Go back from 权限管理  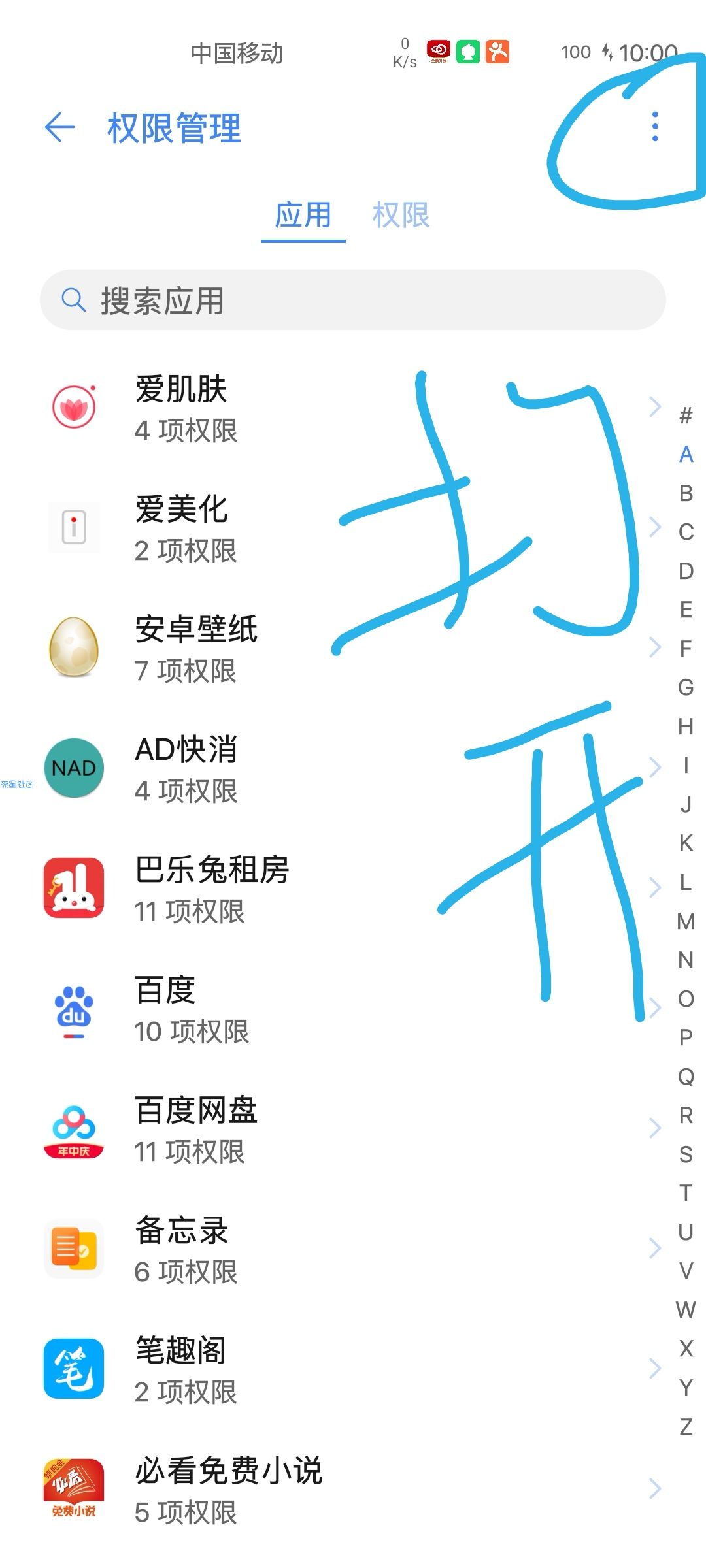tap(59, 127)
